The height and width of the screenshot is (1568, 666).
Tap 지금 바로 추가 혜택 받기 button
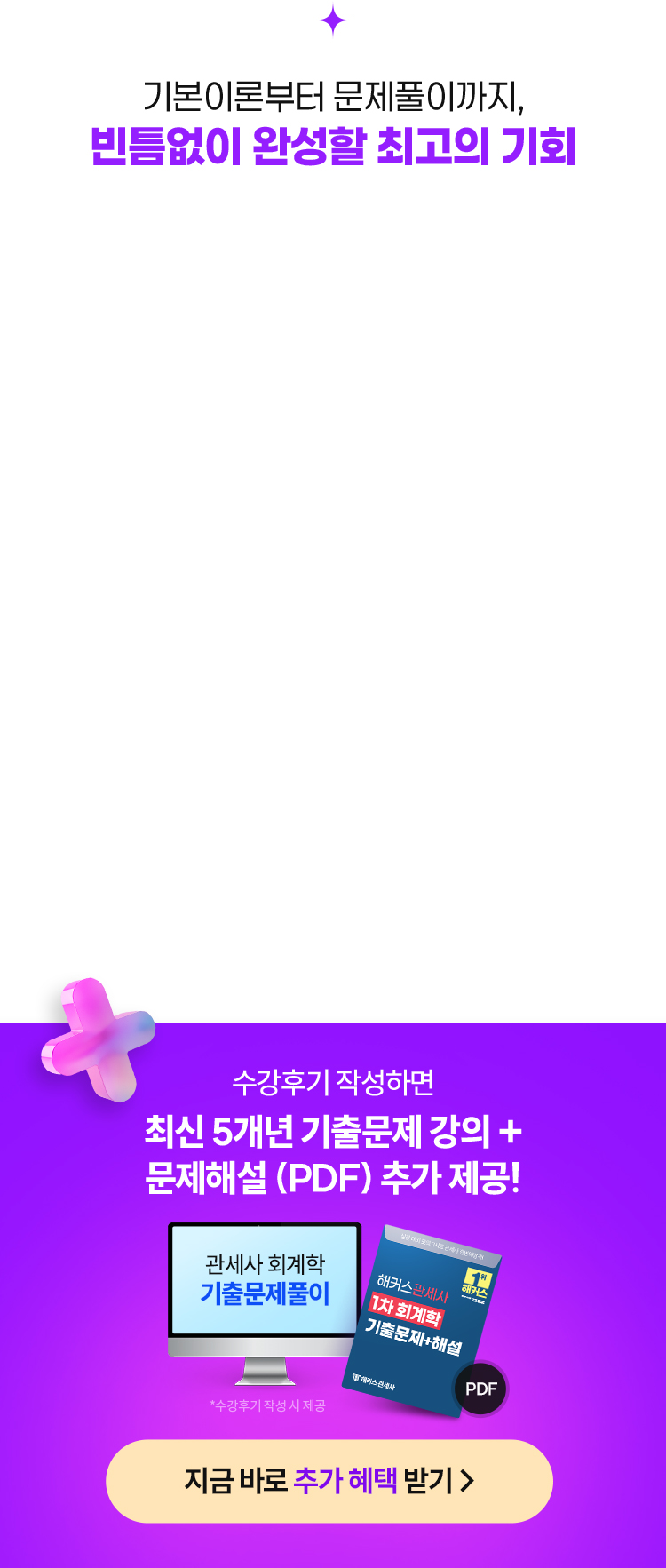point(329,1481)
